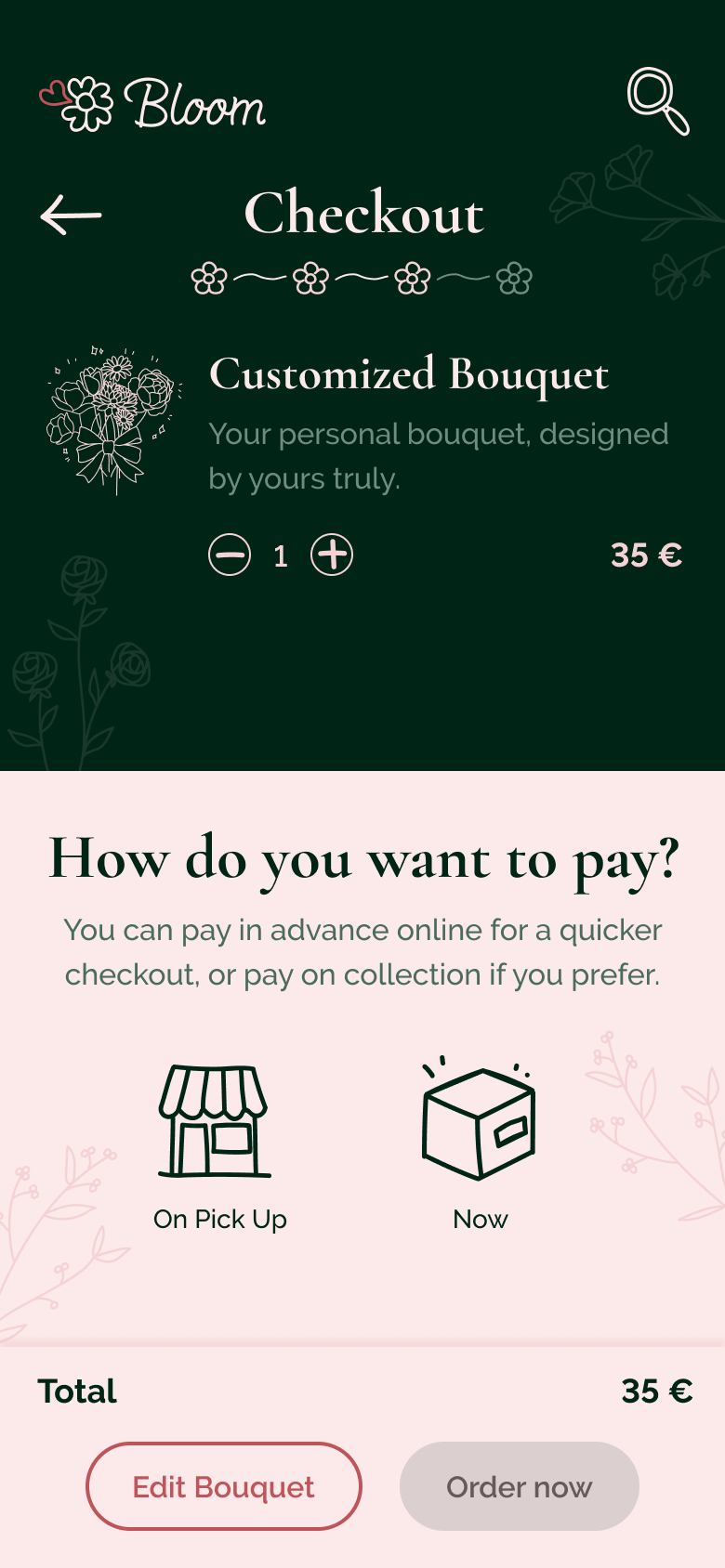Click the 35 € item price
The width and height of the screenshot is (725, 1568).
click(x=648, y=555)
